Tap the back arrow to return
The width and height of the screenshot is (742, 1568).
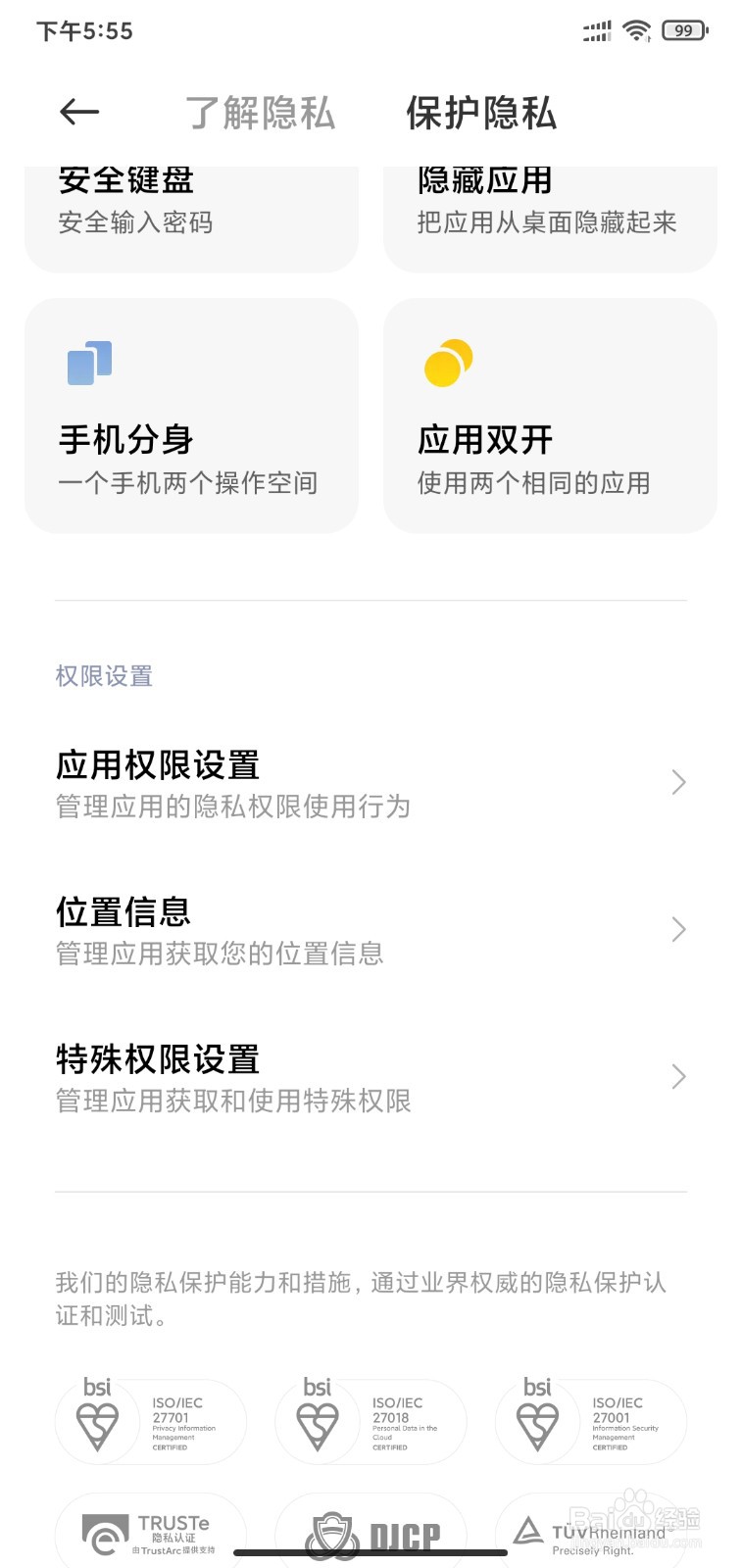79,112
